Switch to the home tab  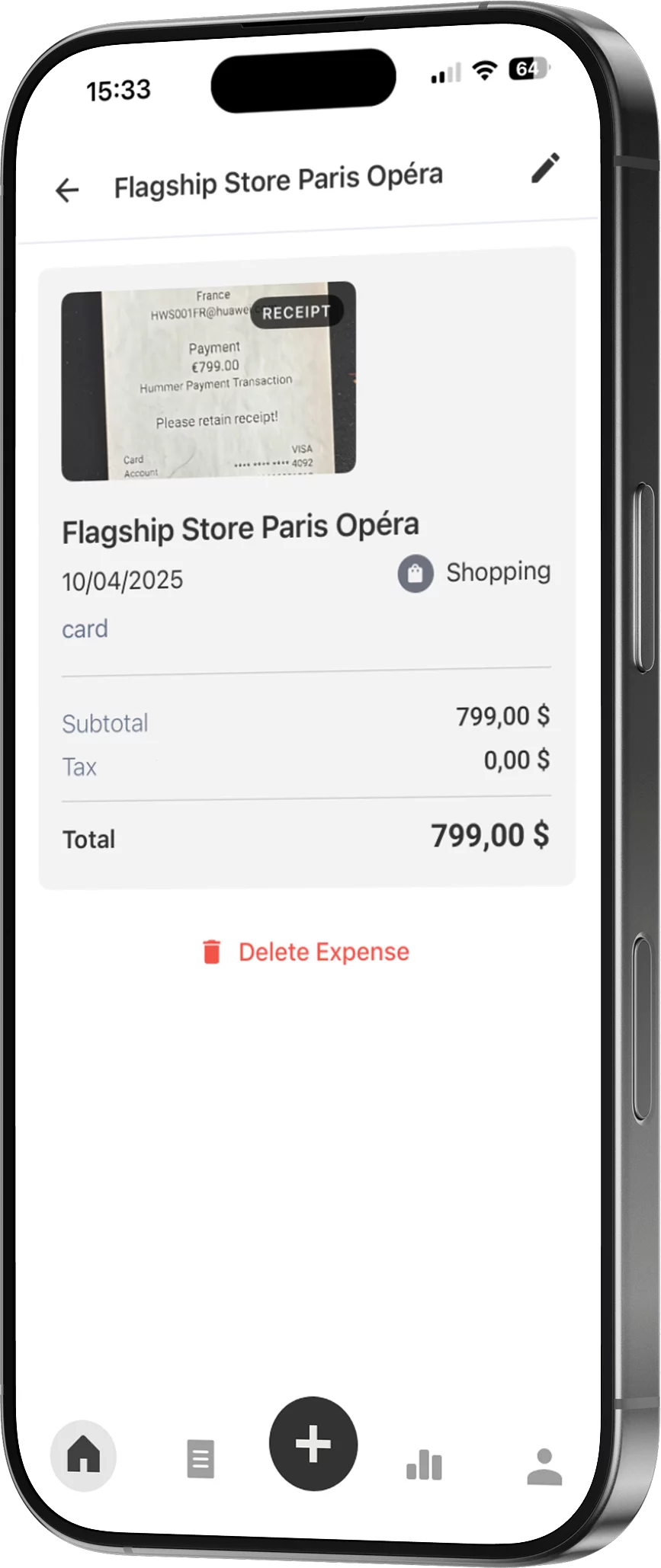(84, 1456)
